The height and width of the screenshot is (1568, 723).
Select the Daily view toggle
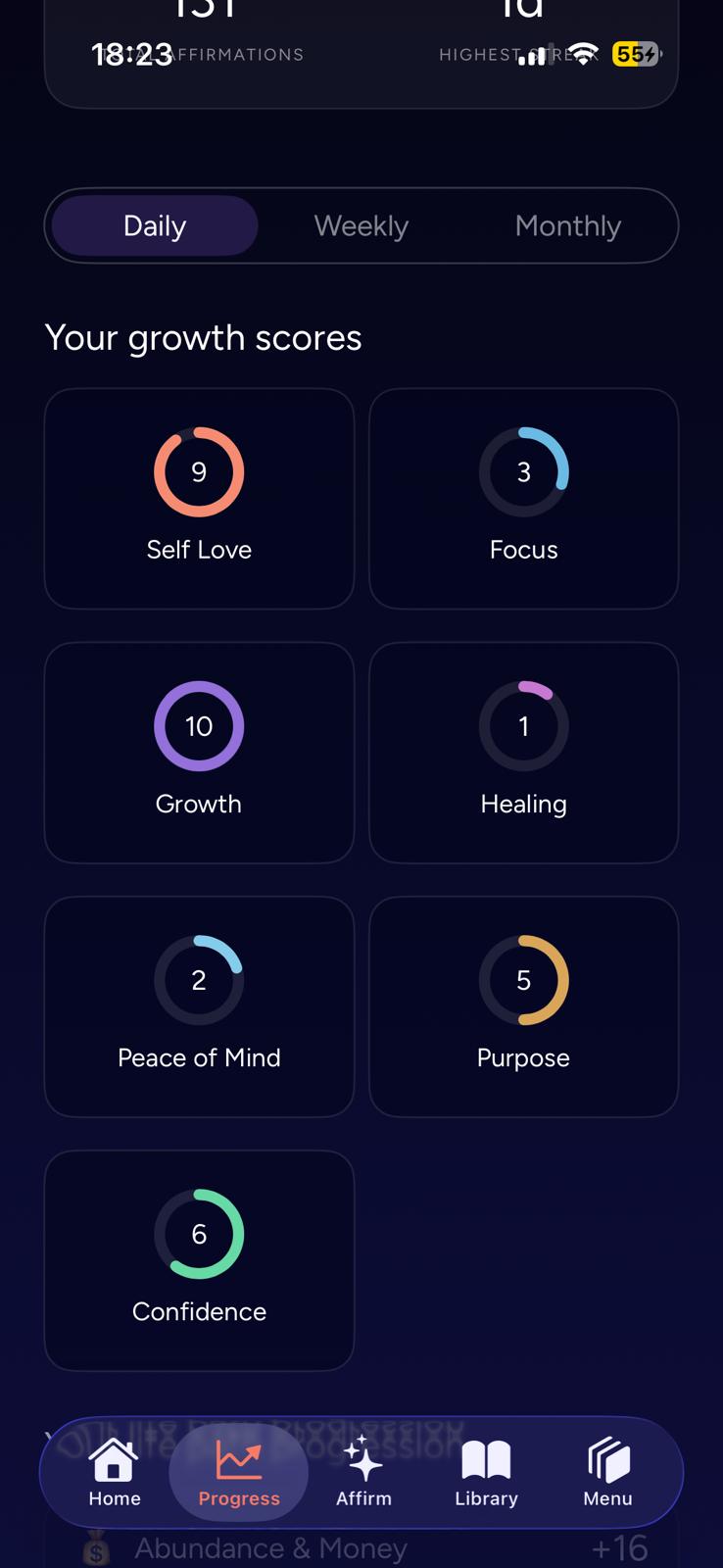click(153, 225)
